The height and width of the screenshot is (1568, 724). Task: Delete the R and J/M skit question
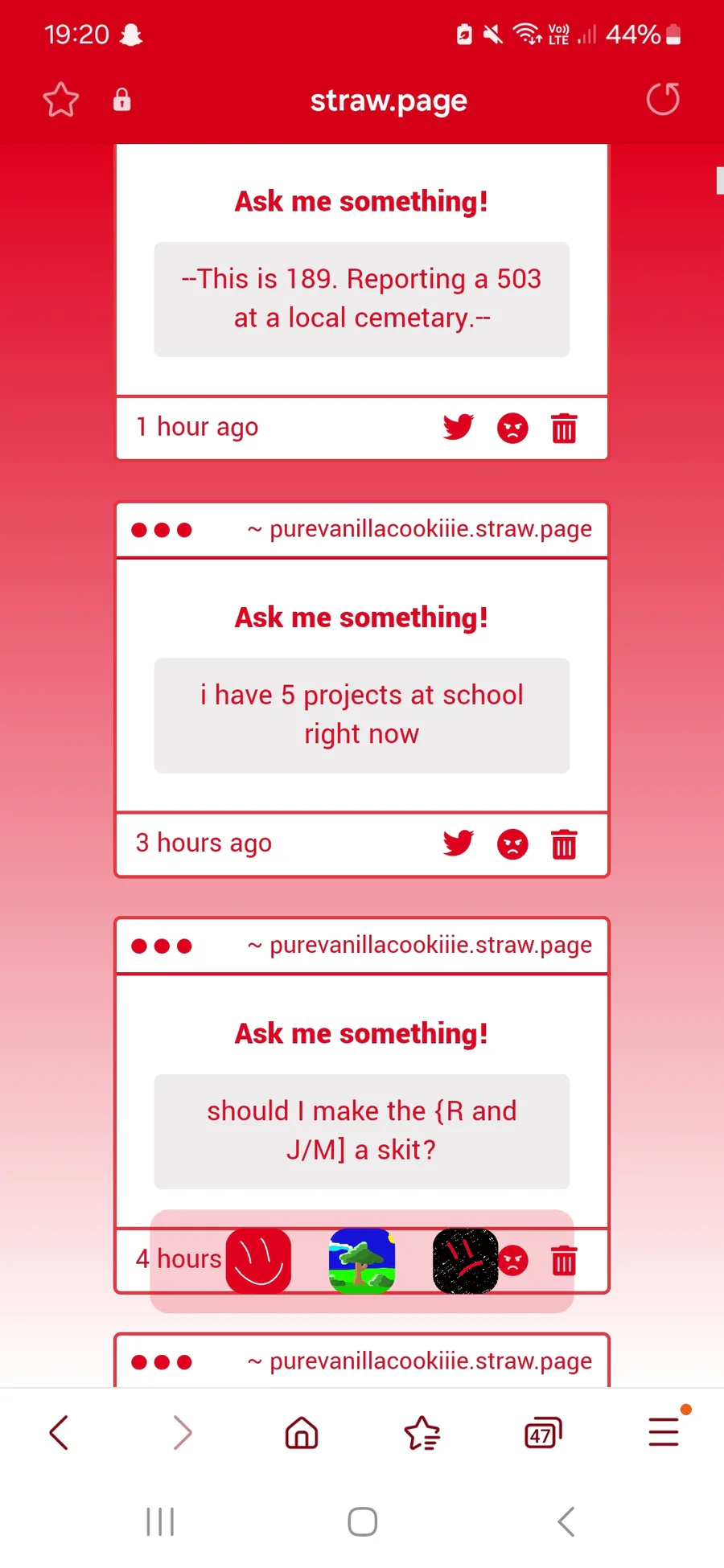coord(564,1260)
